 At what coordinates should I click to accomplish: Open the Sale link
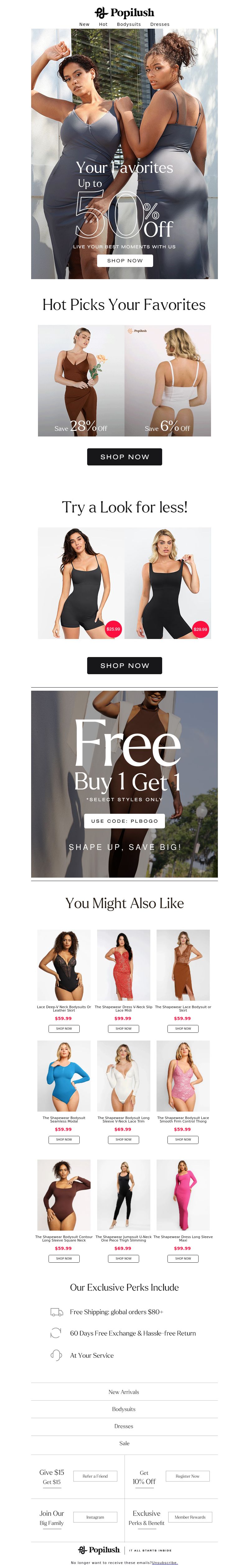(124, 1443)
